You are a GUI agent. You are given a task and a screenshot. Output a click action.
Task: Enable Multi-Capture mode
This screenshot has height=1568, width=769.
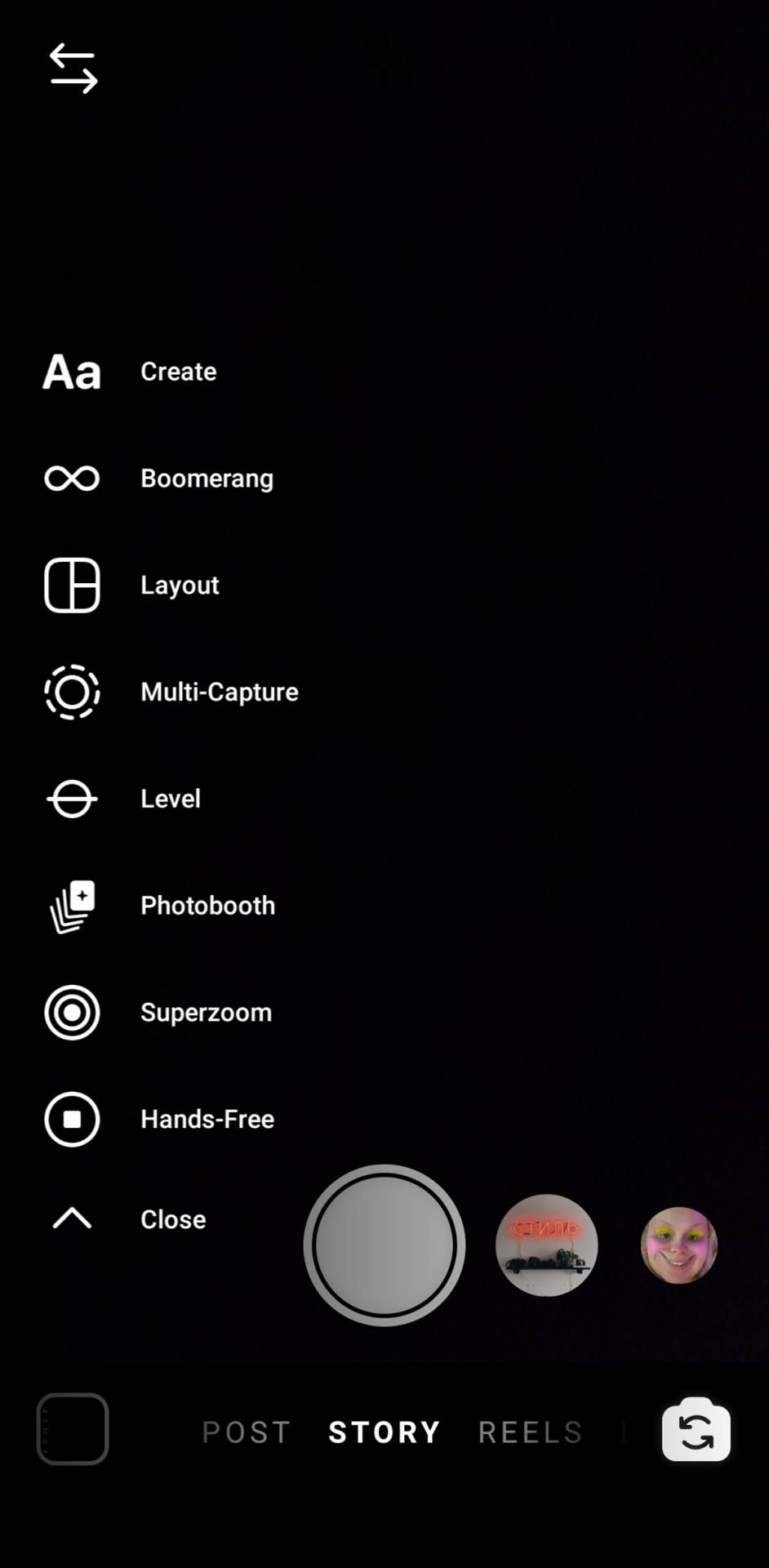pyautogui.click(x=171, y=693)
